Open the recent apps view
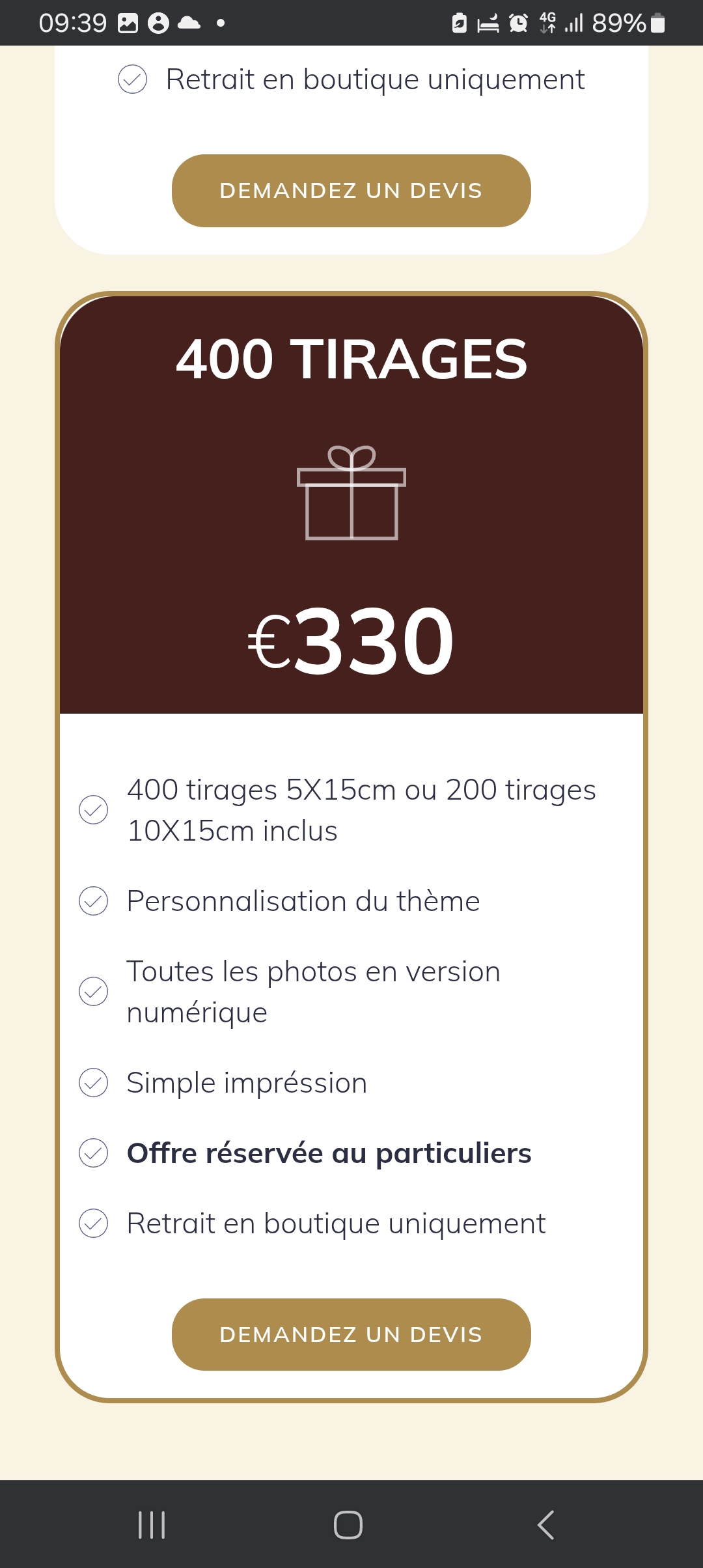703x1568 pixels. click(152, 1525)
